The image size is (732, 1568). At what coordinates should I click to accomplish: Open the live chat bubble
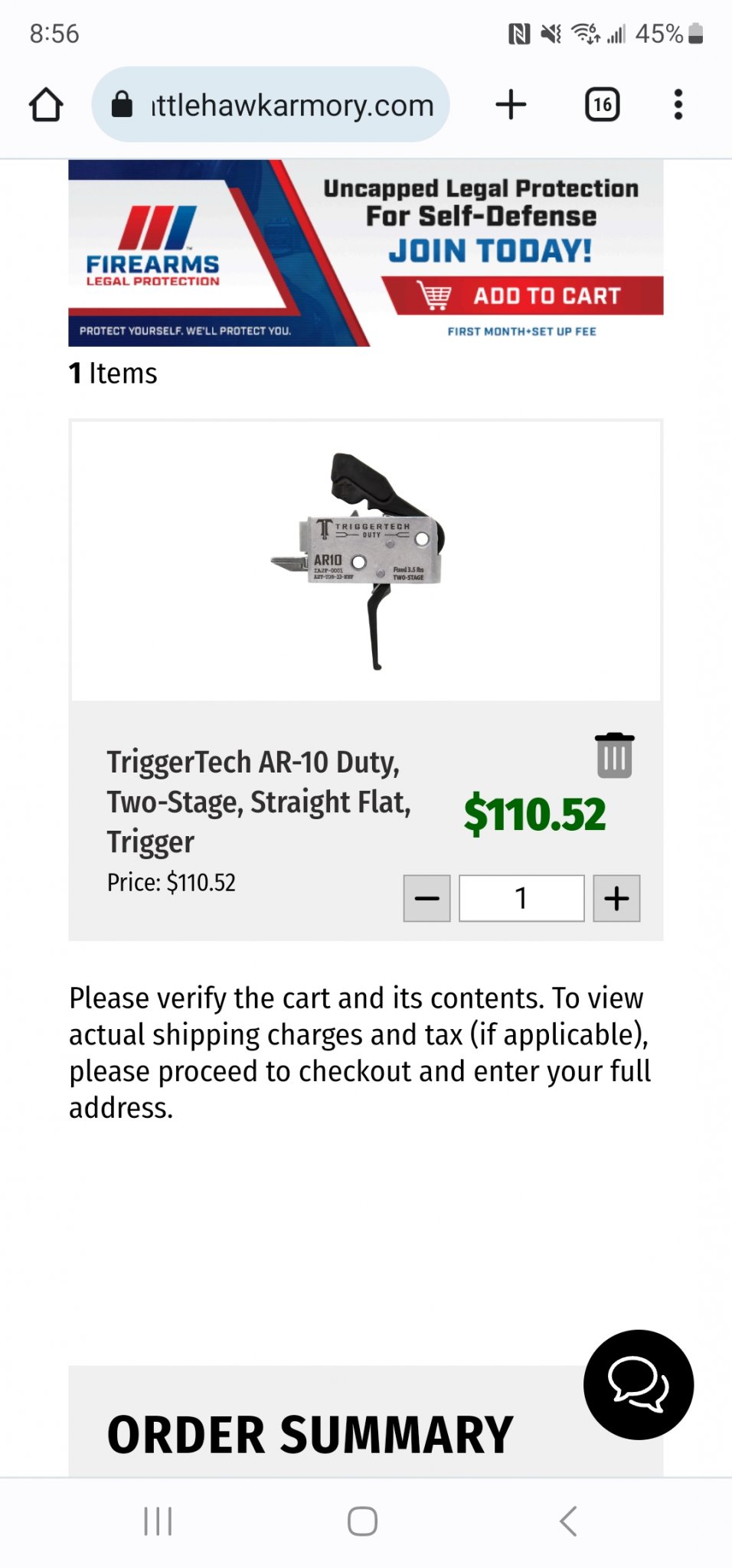coord(638,1384)
